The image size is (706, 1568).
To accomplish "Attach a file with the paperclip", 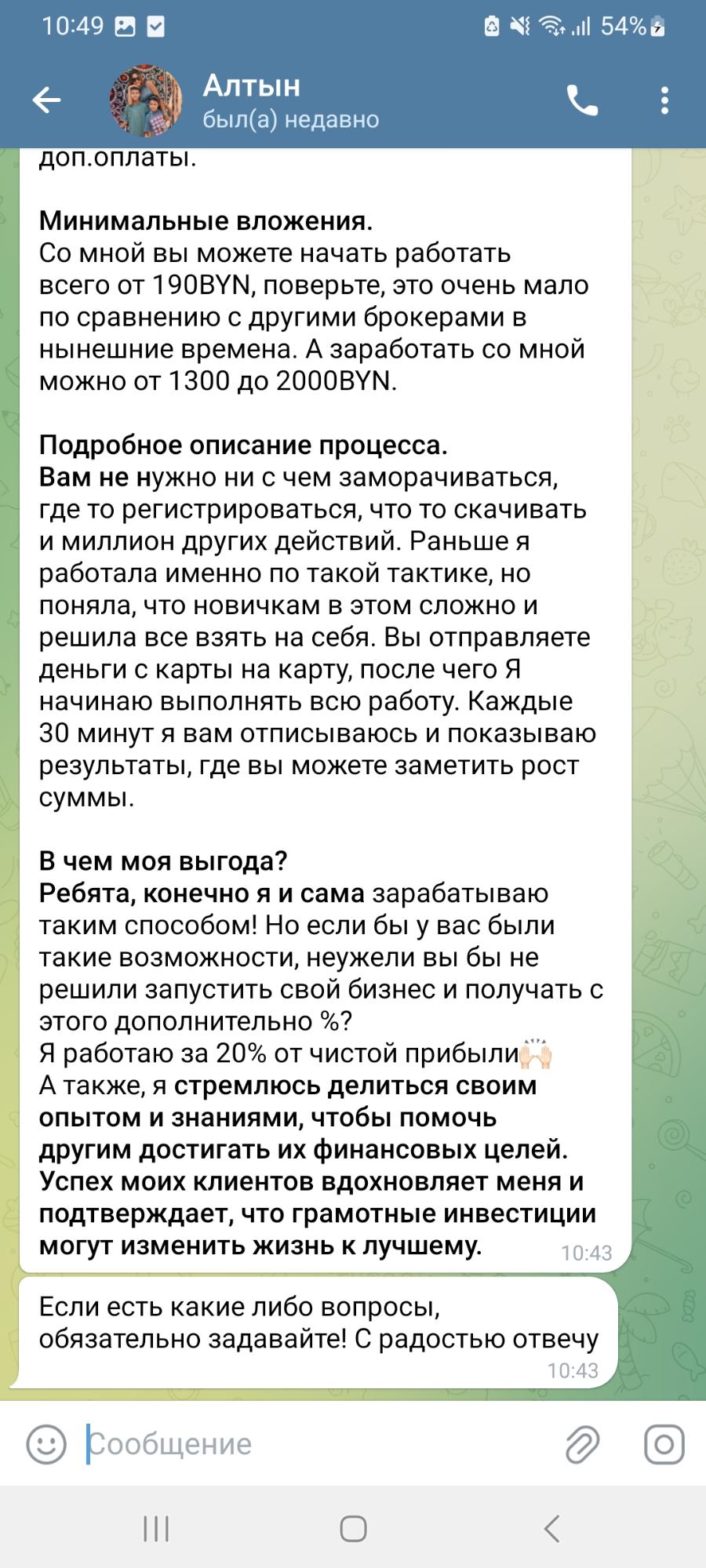I will tap(582, 1444).
